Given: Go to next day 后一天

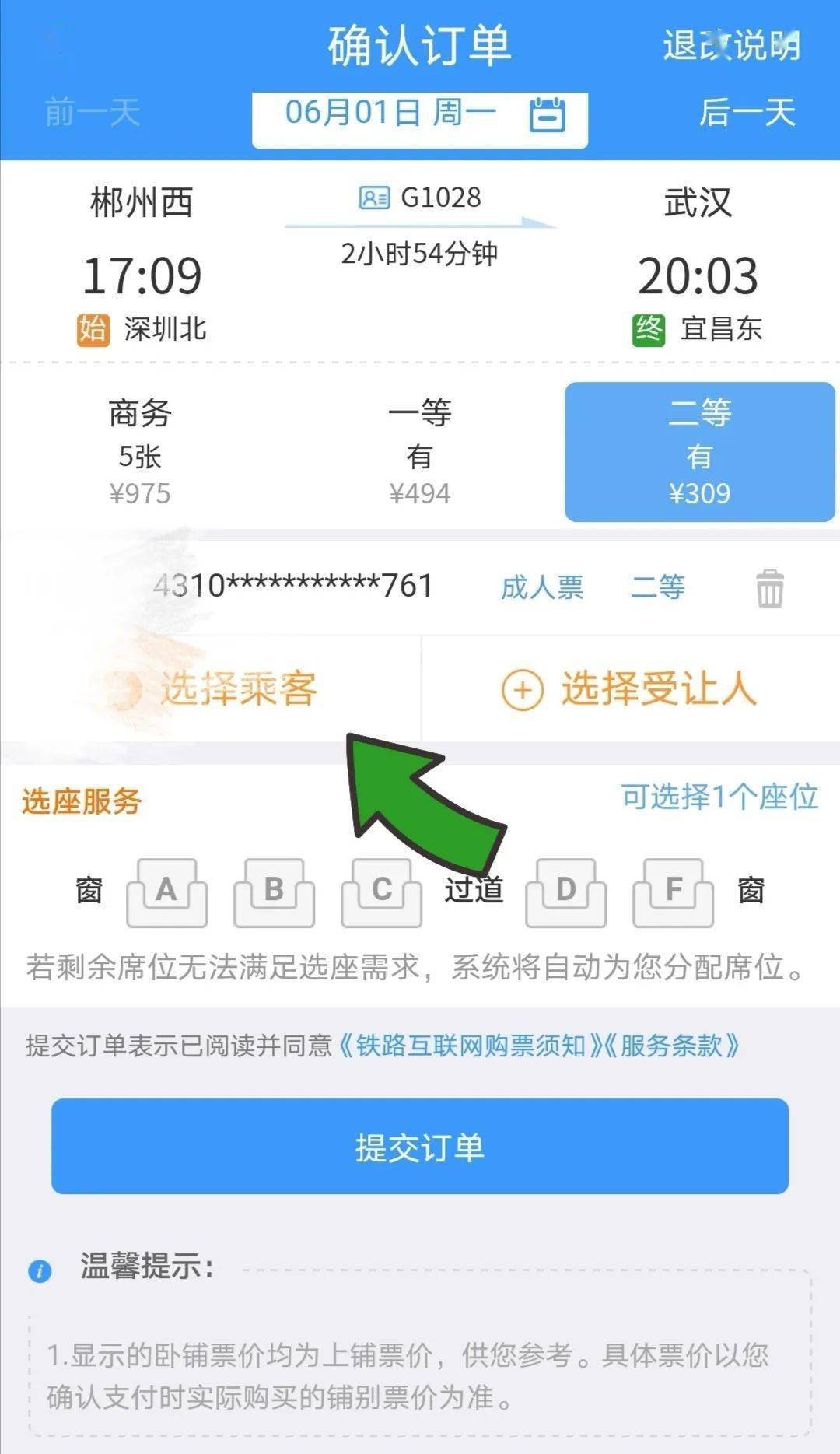Looking at the screenshot, I should 747,113.
